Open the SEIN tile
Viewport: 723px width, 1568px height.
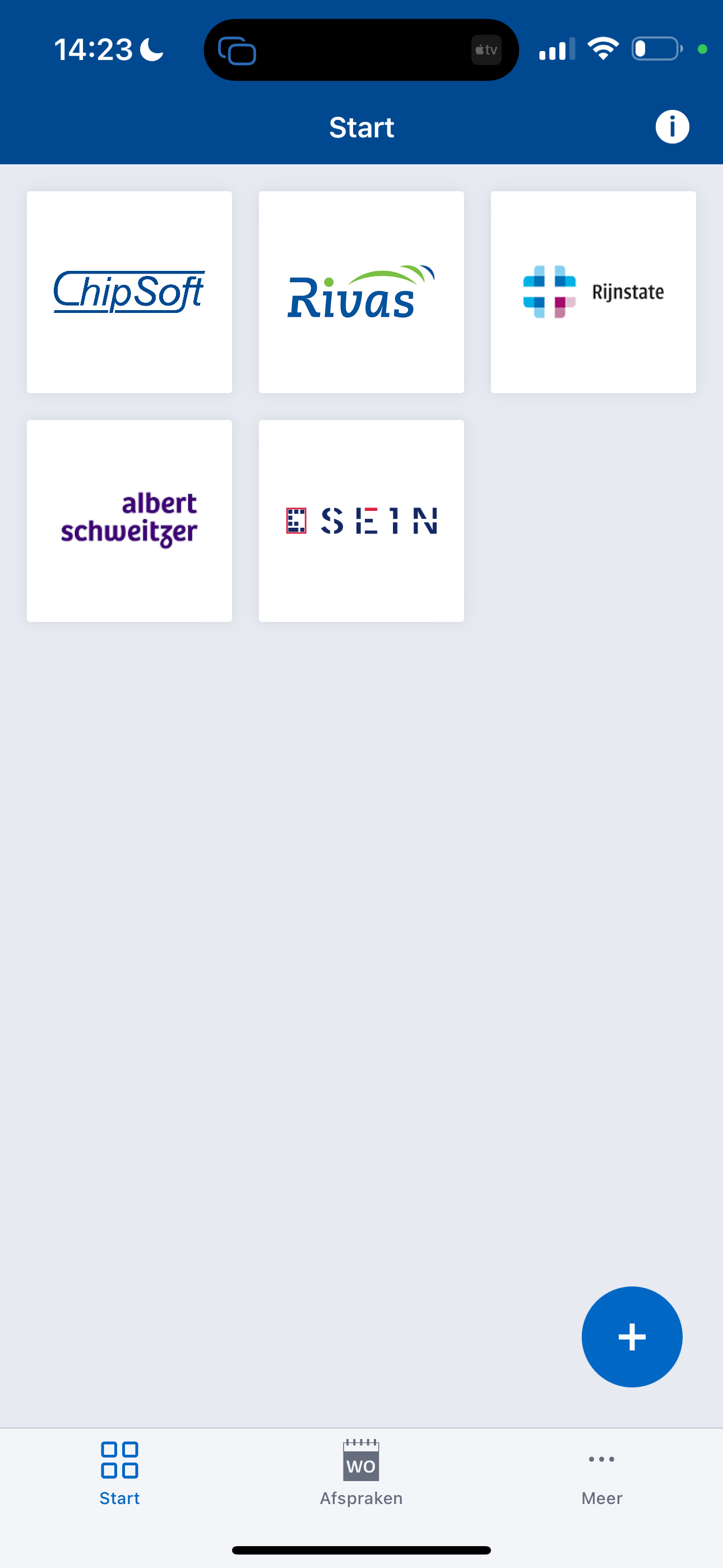(361, 520)
